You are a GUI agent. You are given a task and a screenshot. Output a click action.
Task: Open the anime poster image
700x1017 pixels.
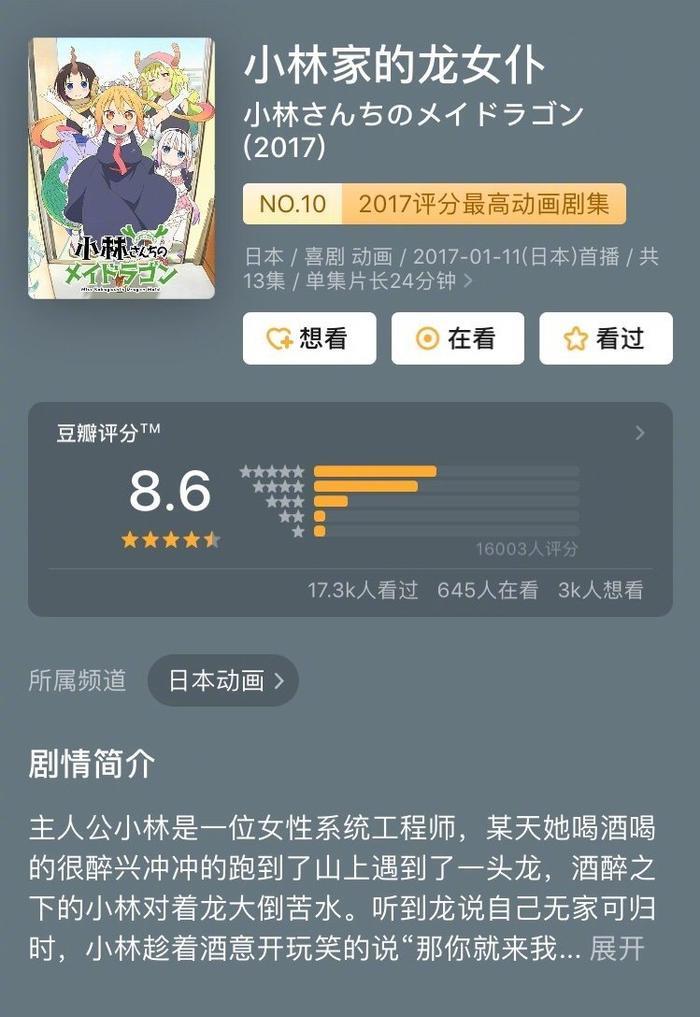click(x=121, y=168)
